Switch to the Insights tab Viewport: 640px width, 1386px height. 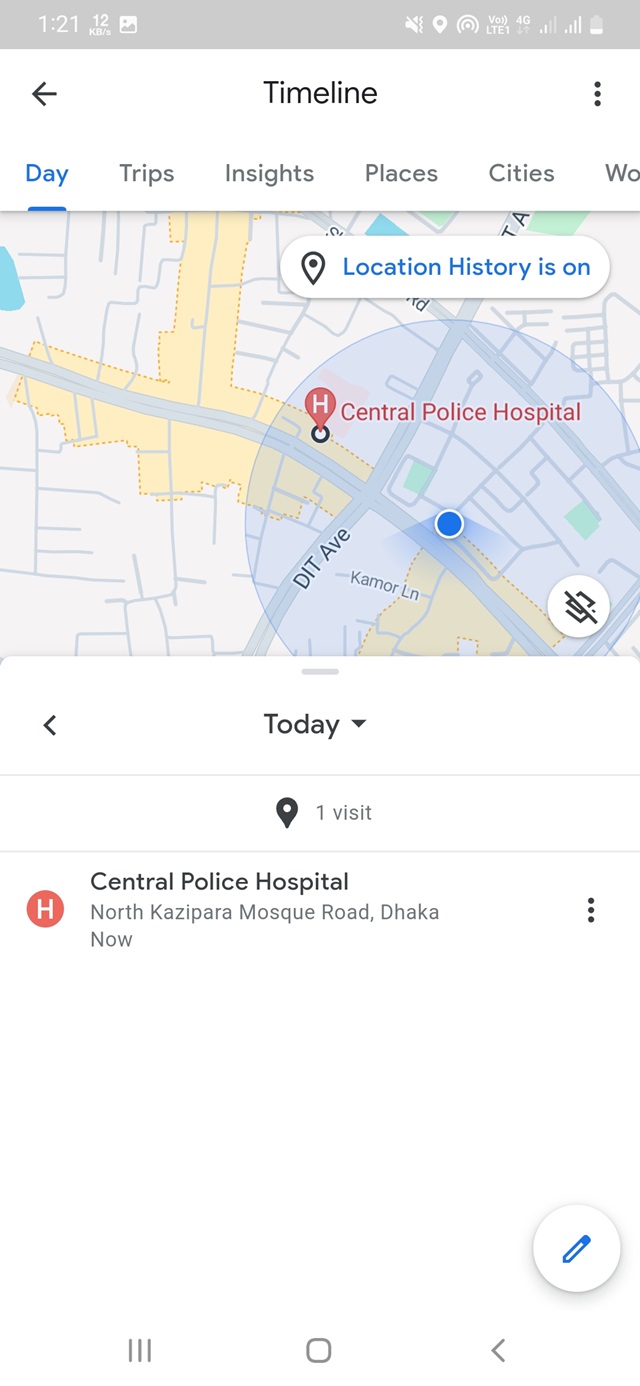[269, 173]
